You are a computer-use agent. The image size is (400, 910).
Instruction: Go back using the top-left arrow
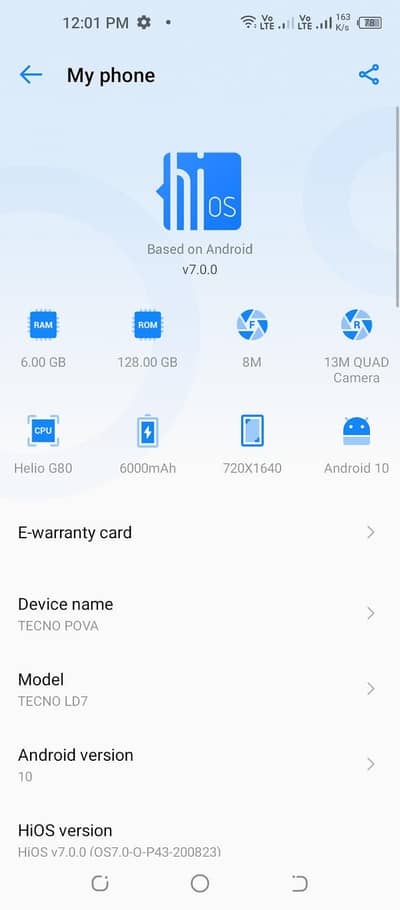[x=31, y=75]
